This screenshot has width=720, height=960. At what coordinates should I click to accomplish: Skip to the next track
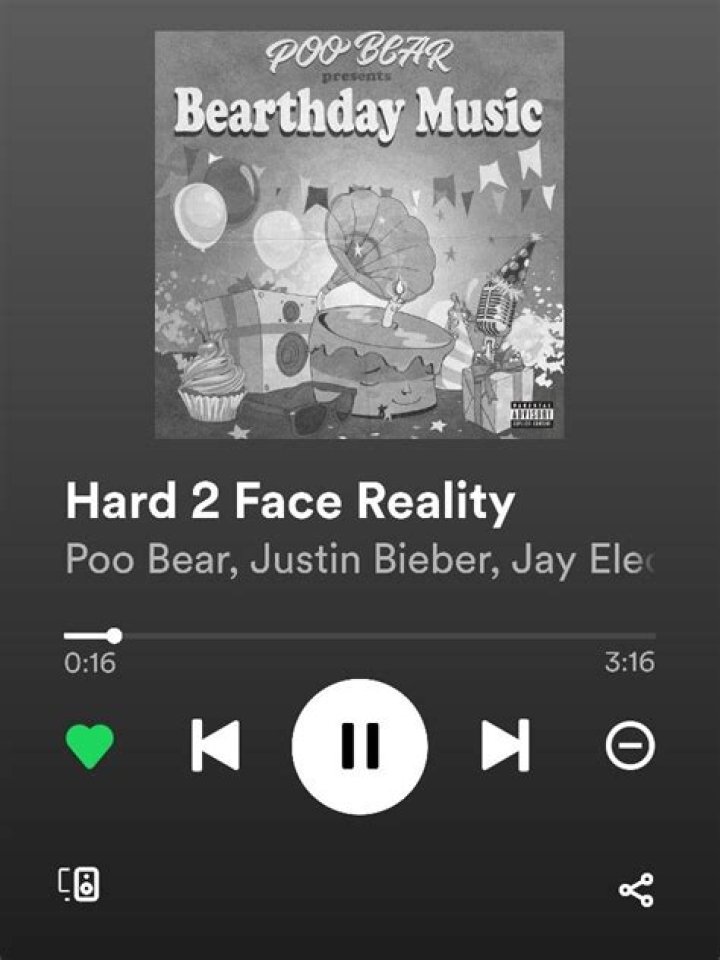tap(505, 746)
